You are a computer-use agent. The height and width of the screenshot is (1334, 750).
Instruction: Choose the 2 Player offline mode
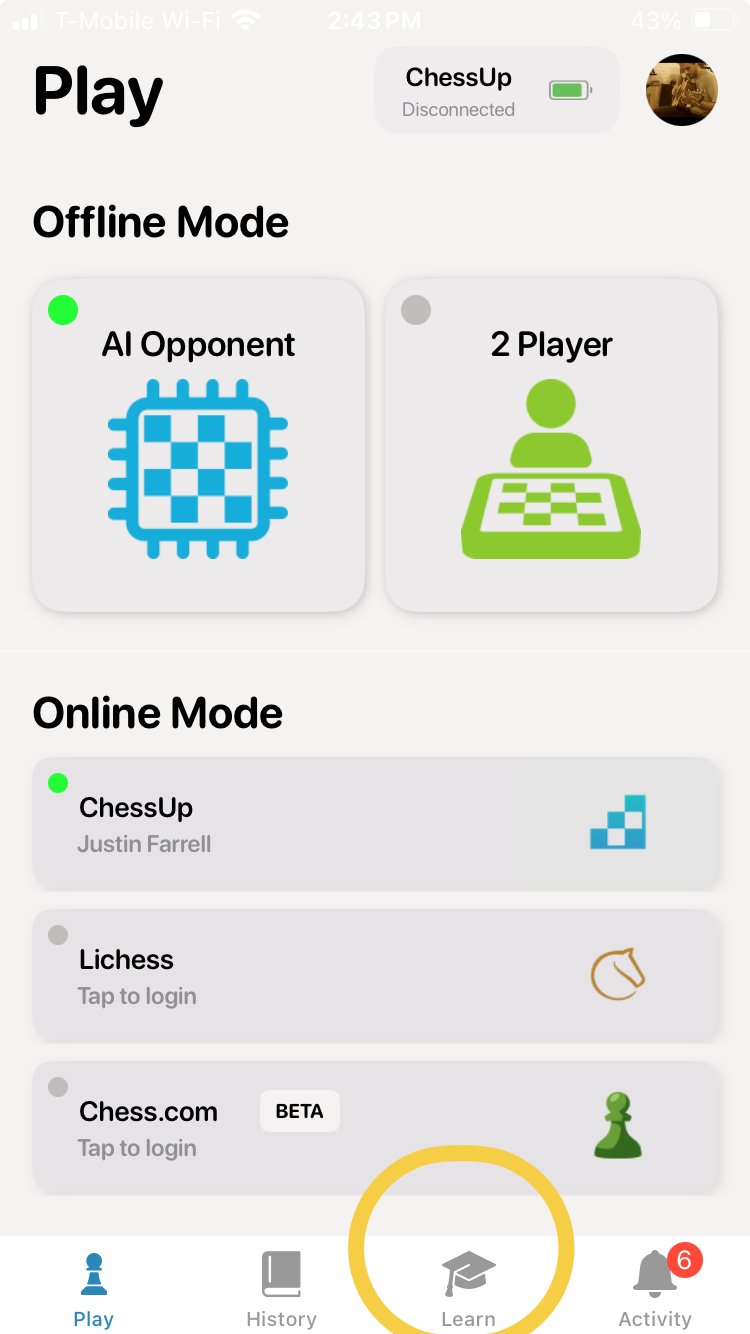click(551, 445)
